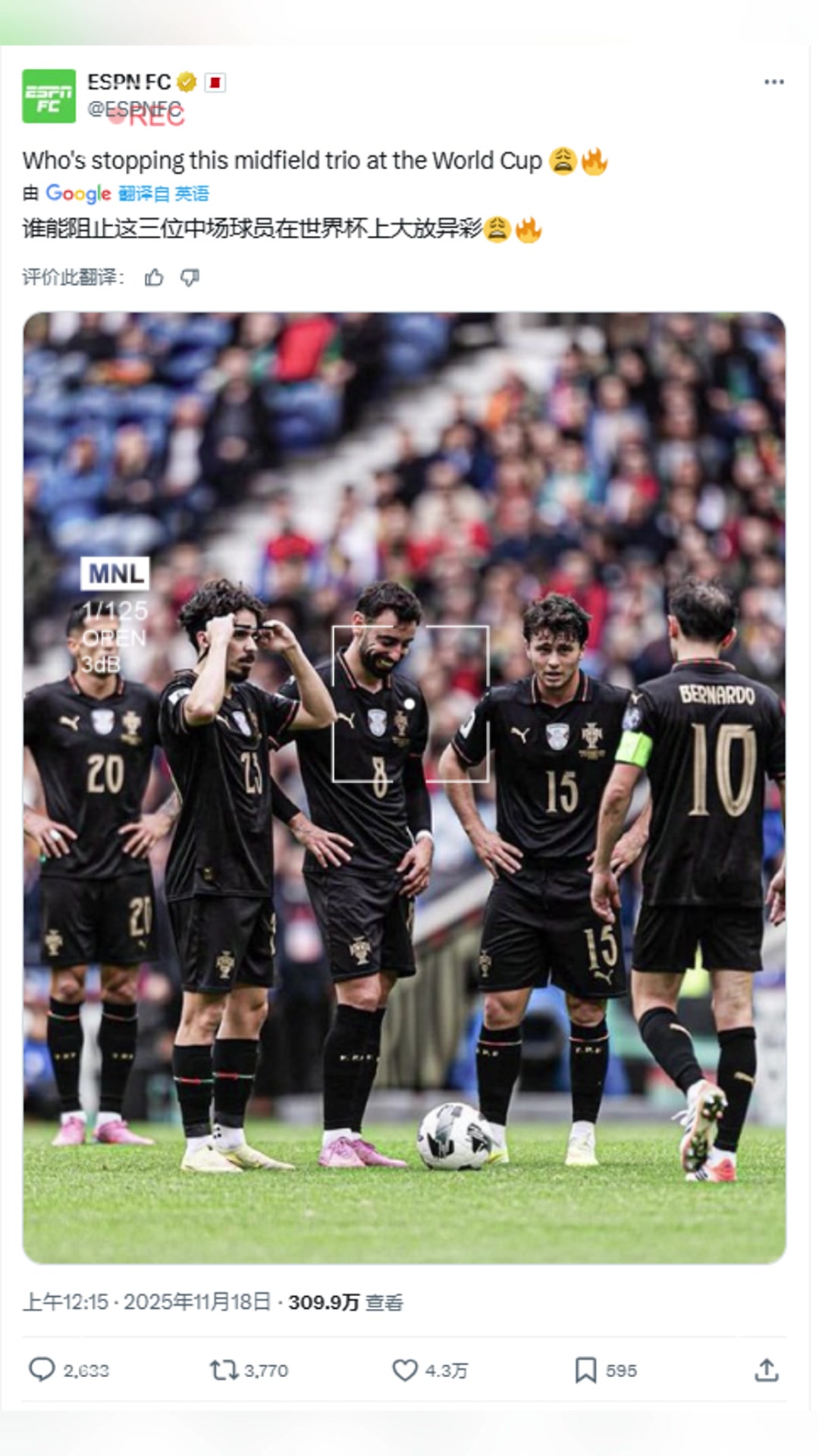Rate the translation with thumbs down

pyautogui.click(x=190, y=278)
